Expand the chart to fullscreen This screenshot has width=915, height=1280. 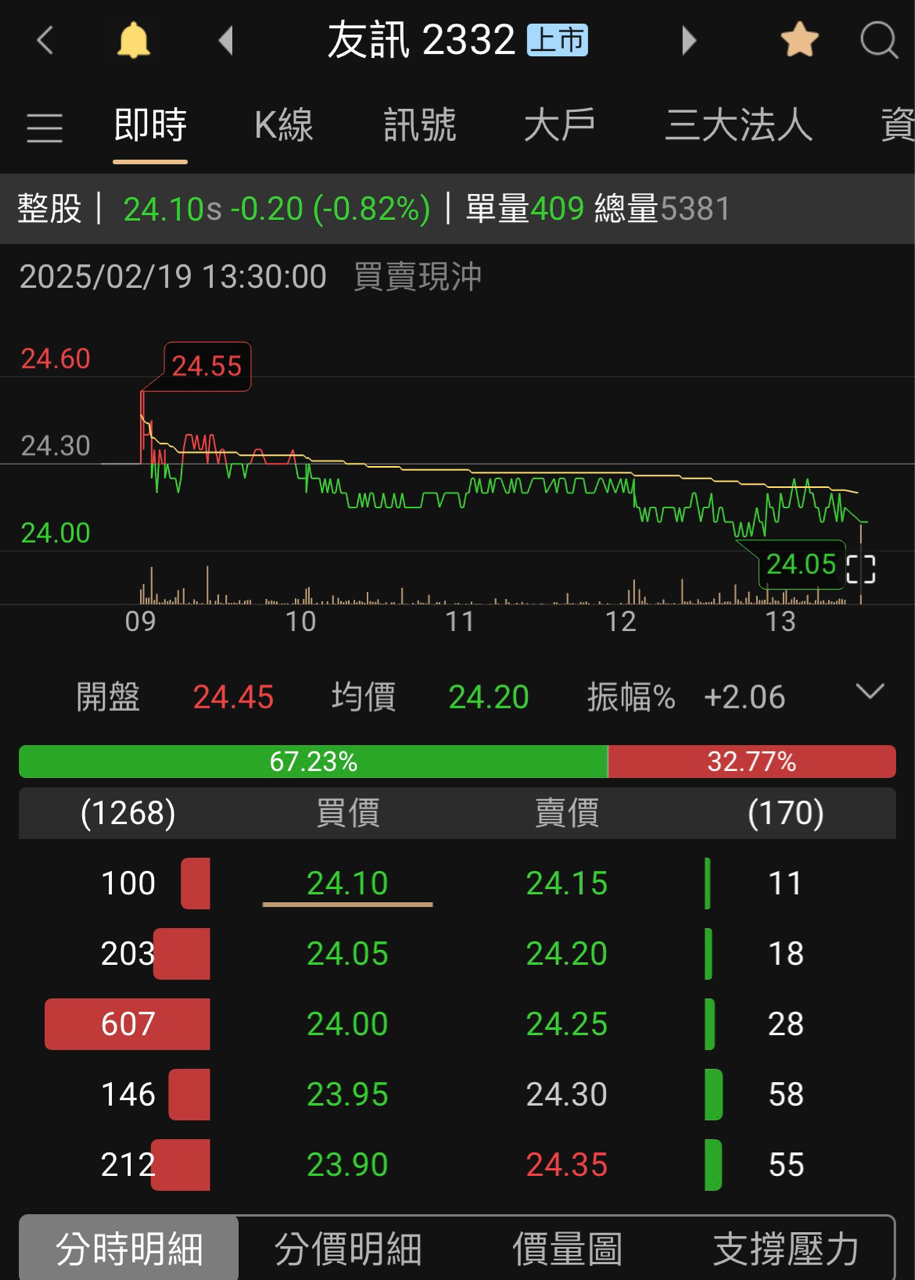pos(860,569)
